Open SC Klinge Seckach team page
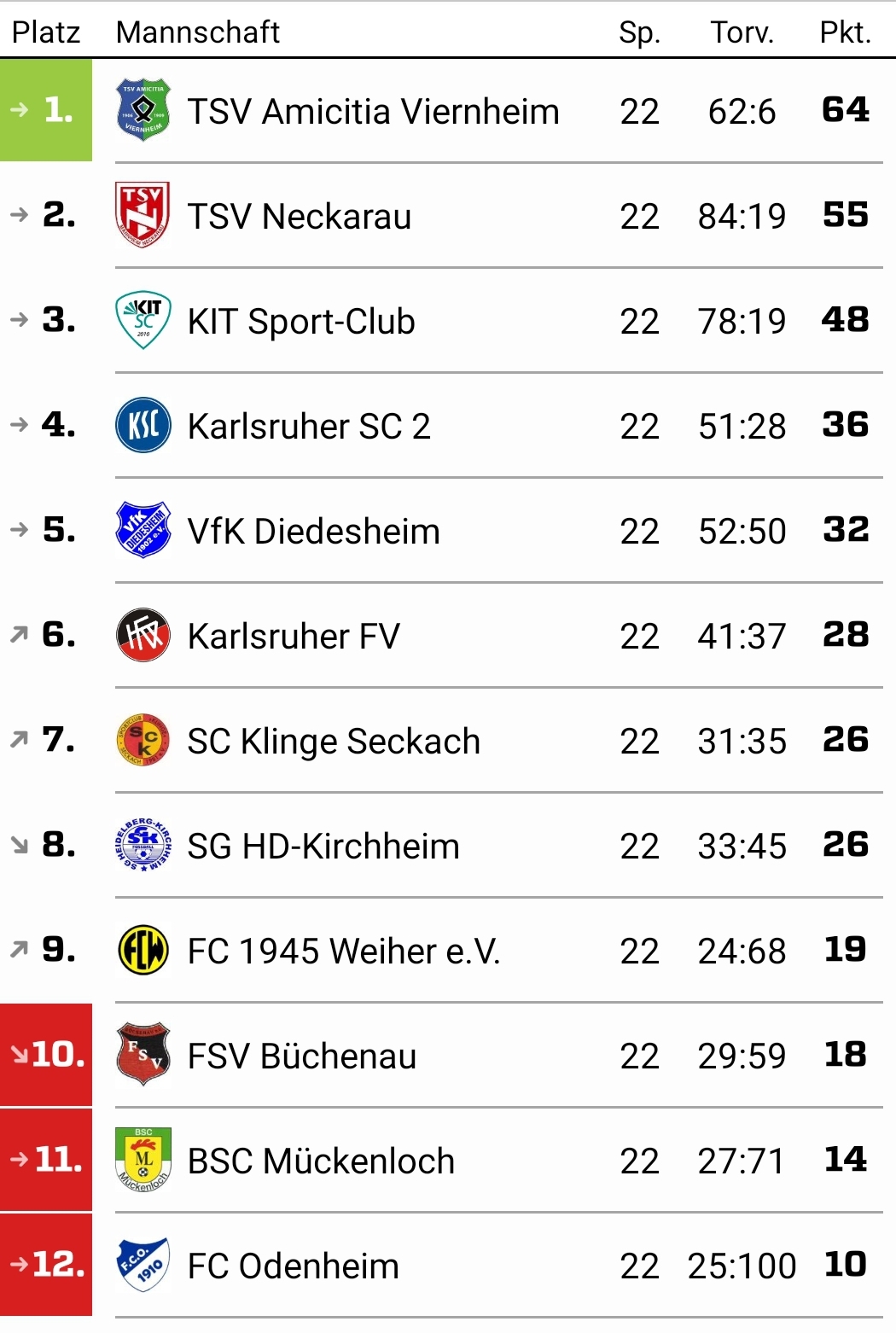This screenshot has height=1333, width=896. [x=334, y=742]
